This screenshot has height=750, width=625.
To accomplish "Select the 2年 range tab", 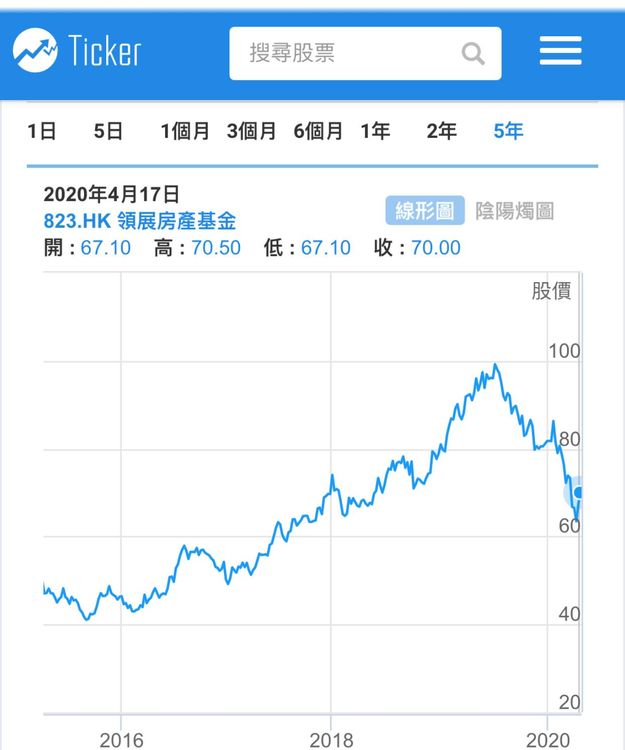I will 441,131.
